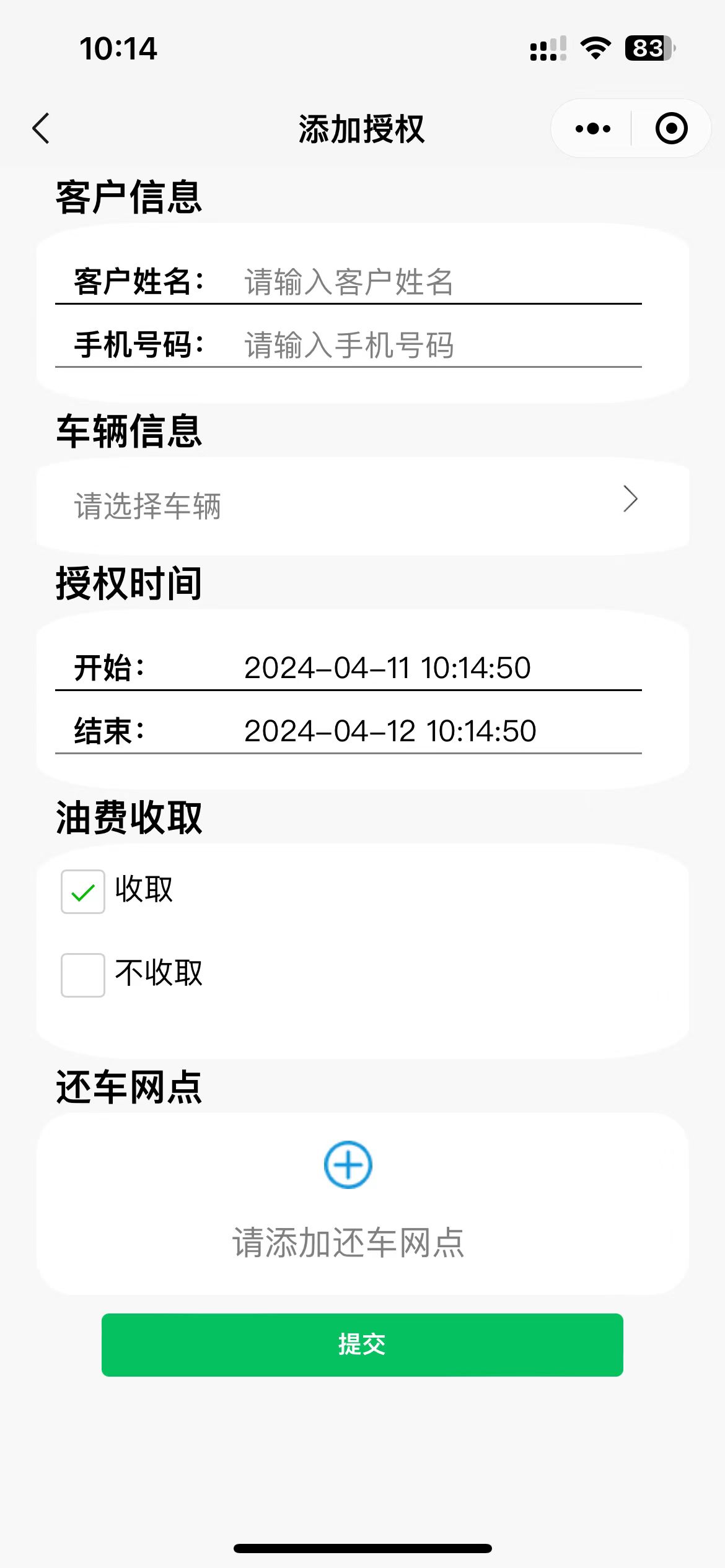Focus the 手机号码 input field
The image size is (725, 1568).
point(442,345)
